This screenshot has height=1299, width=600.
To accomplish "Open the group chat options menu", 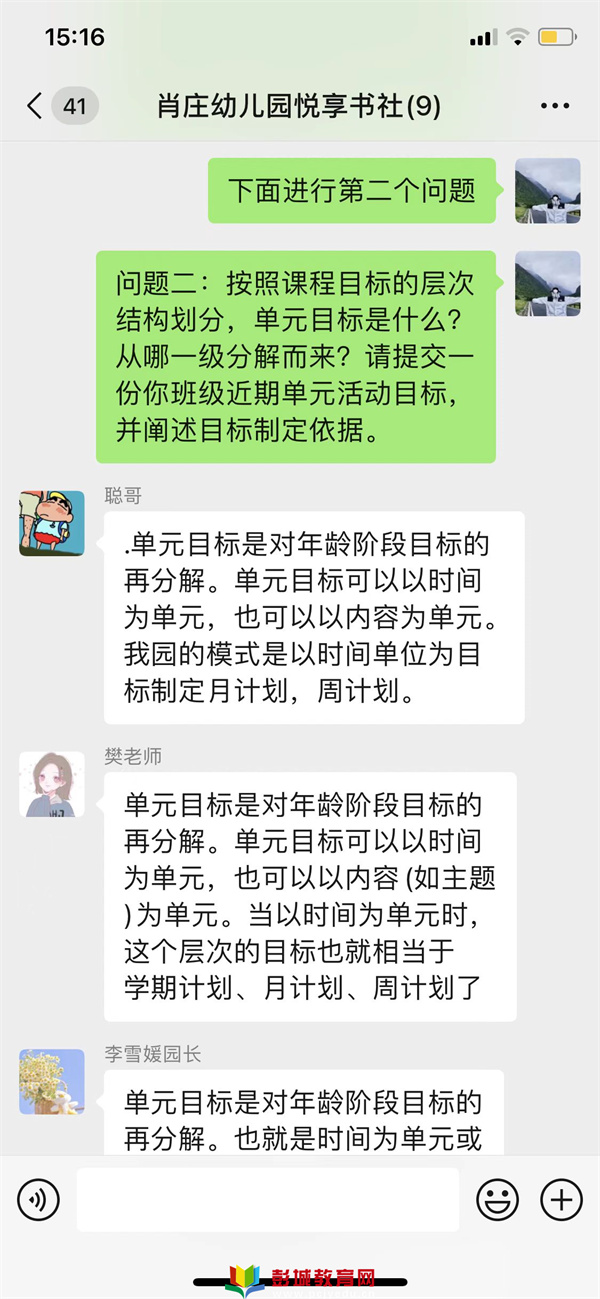I will [554, 106].
